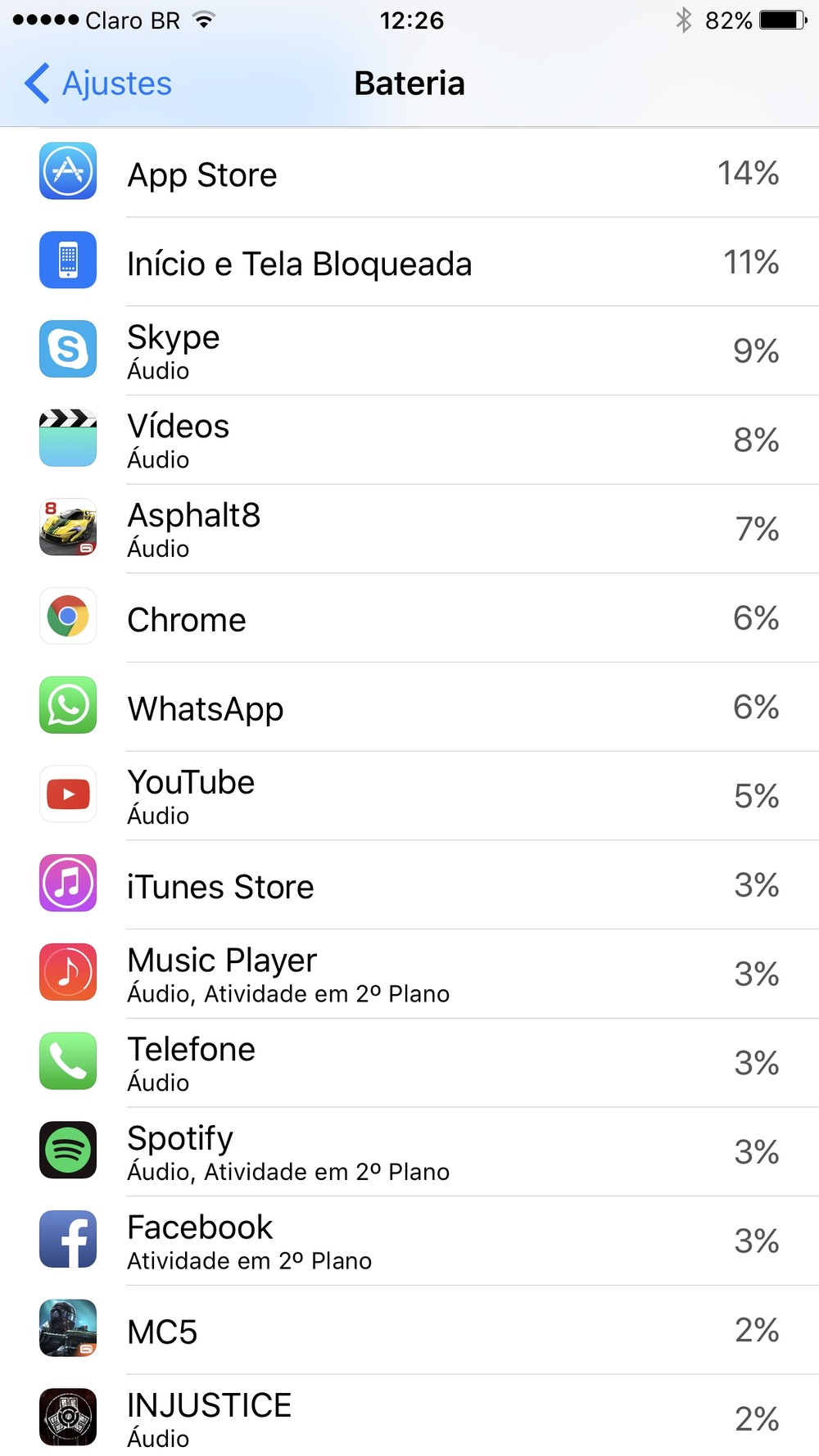Select the Chrome battery row
This screenshot has height=1456, width=819.
click(409, 618)
